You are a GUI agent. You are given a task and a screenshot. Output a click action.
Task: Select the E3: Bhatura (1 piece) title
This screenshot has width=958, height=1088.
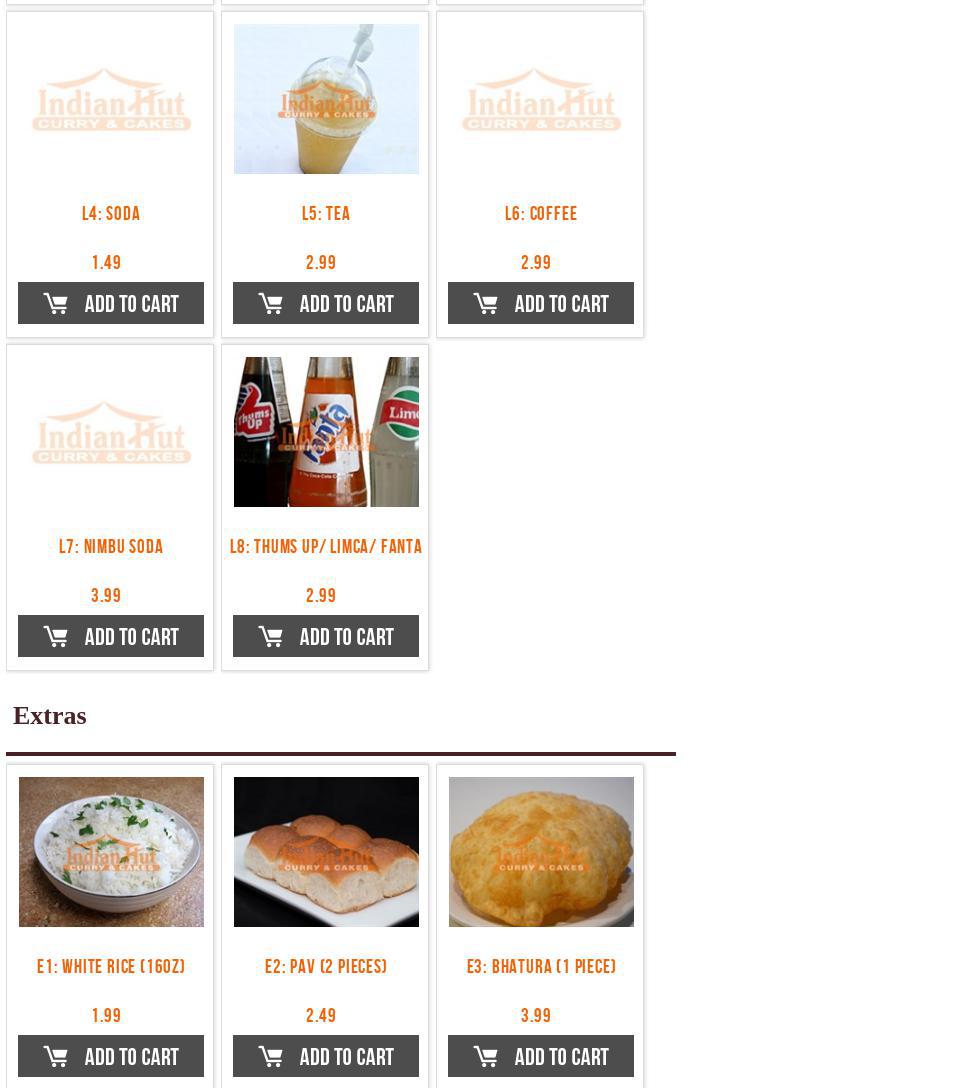(x=541, y=967)
